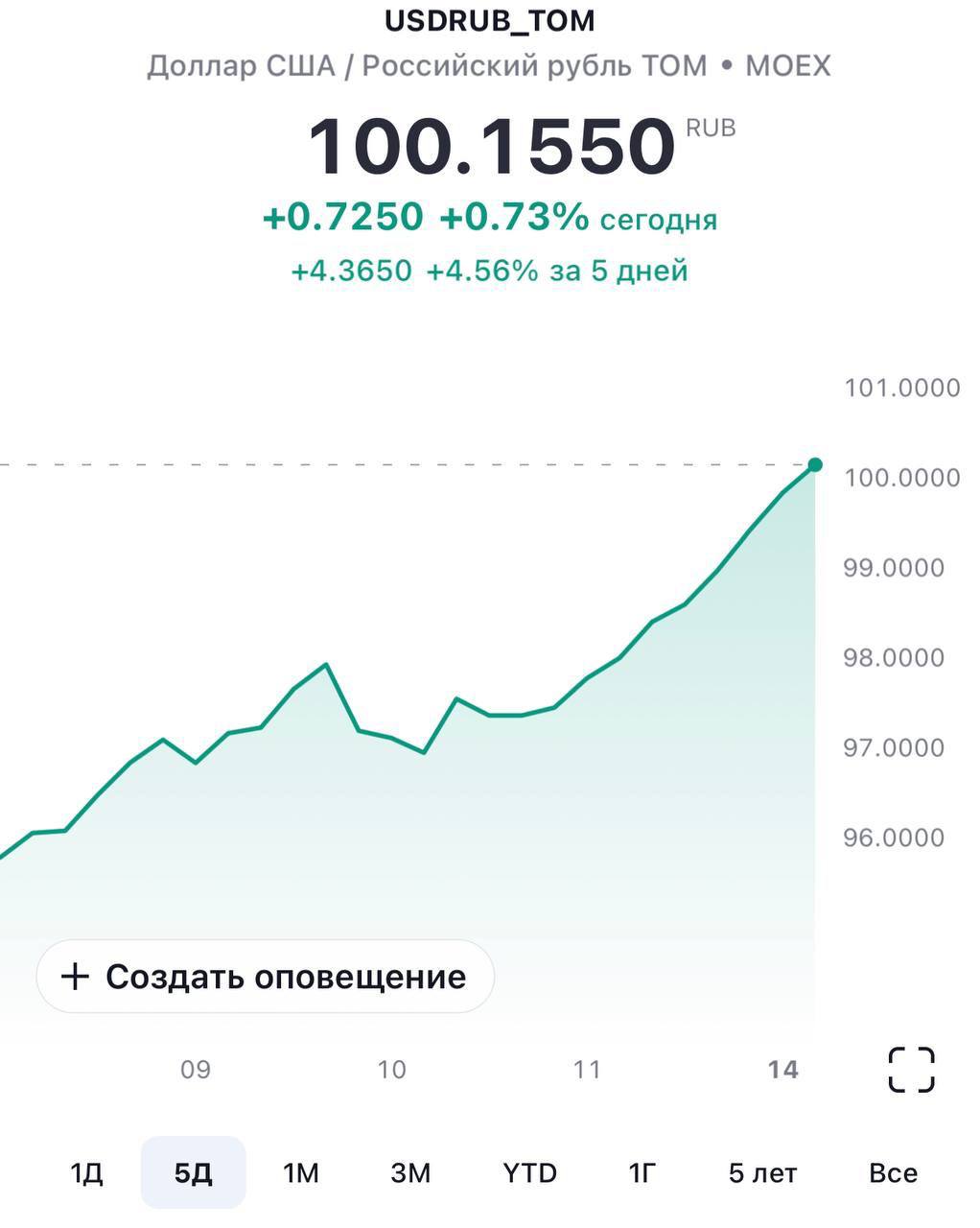Tap the Создать оповещение button

click(x=265, y=977)
